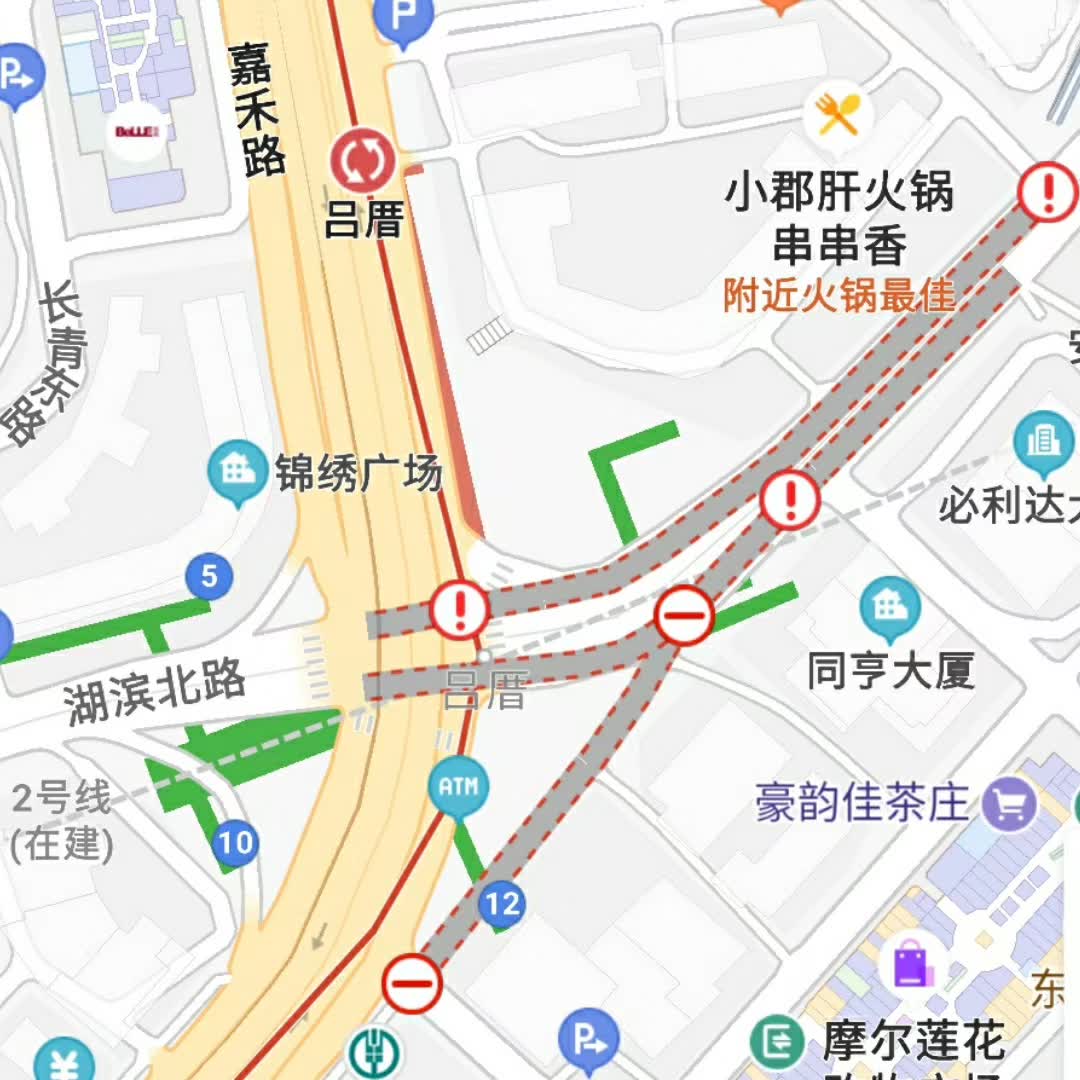The height and width of the screenshot is (1080, 1080).
Task: View traffic warning next to 小郡肝 restaurant label
Action: 1047,191
